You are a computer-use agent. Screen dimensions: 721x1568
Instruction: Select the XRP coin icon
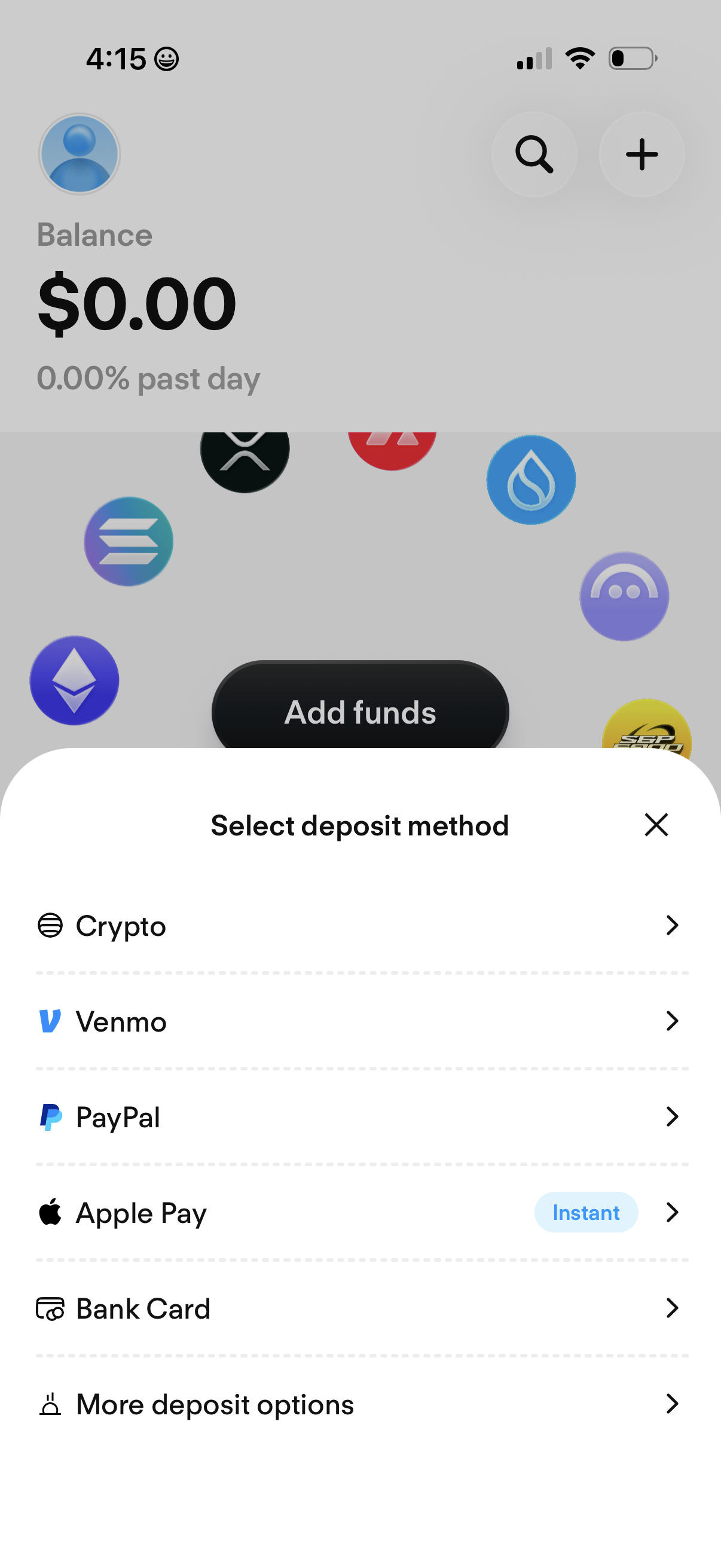(x=244, y=456)
